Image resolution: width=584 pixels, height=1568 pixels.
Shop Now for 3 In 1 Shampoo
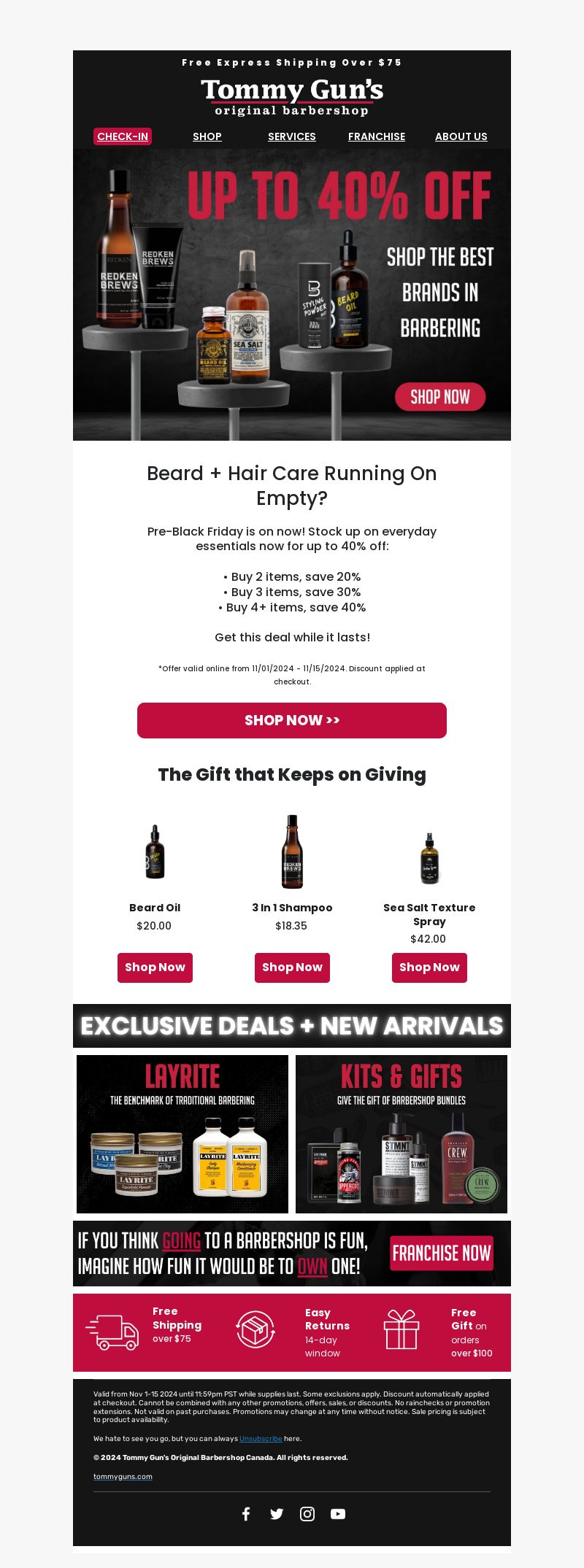pos(292,968)
